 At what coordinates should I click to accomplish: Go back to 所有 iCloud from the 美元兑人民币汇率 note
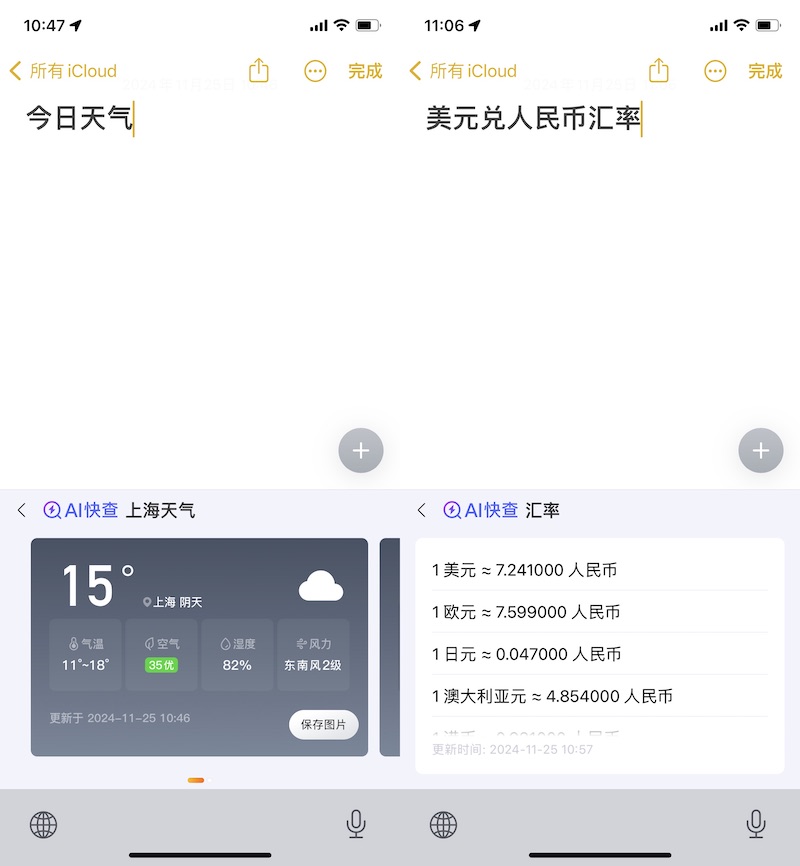tap(463, 71)
